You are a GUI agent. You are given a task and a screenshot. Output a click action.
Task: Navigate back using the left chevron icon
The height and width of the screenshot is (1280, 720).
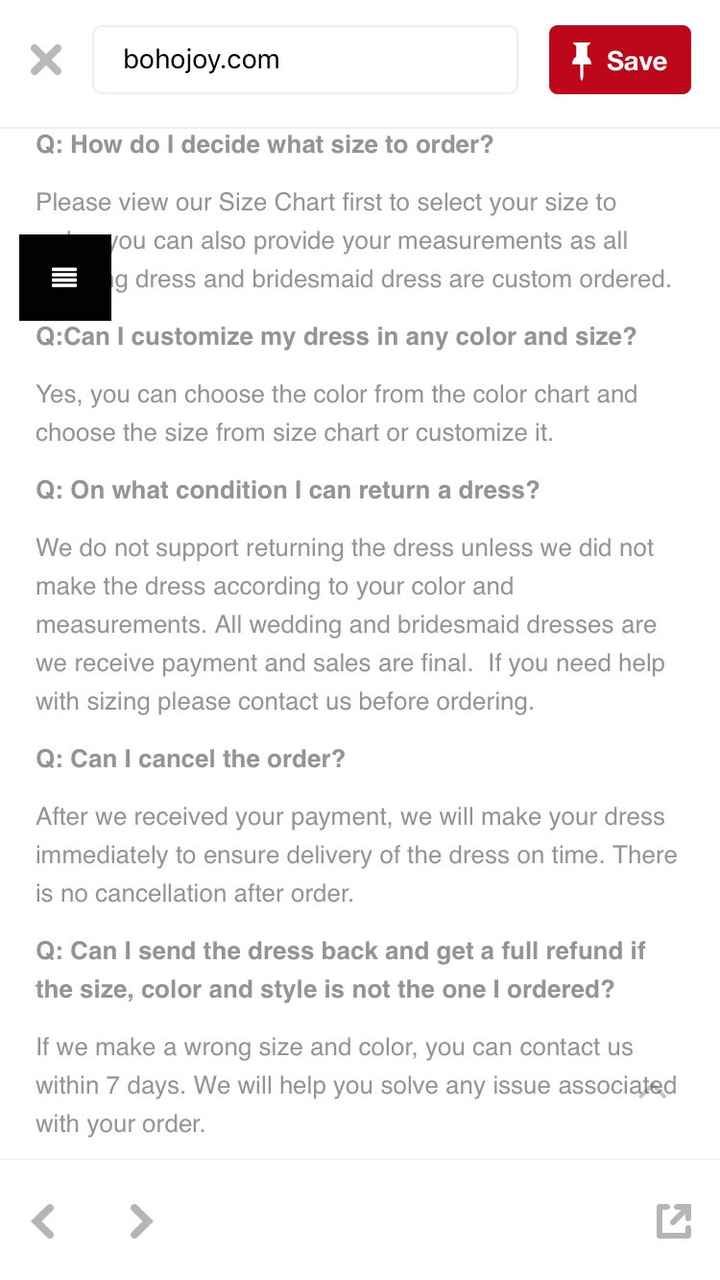(44, 1221)
